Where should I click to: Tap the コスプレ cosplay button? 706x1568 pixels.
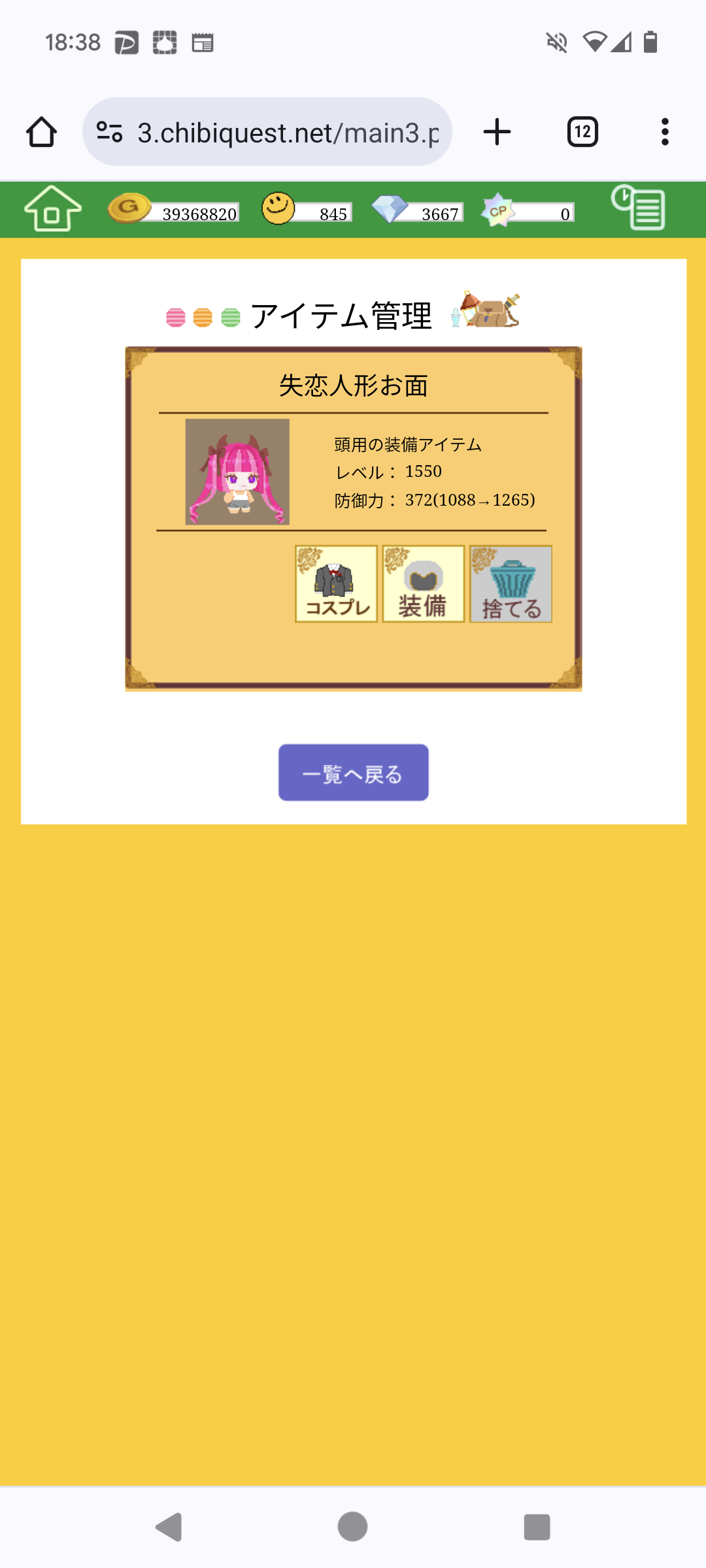point(336,583)
